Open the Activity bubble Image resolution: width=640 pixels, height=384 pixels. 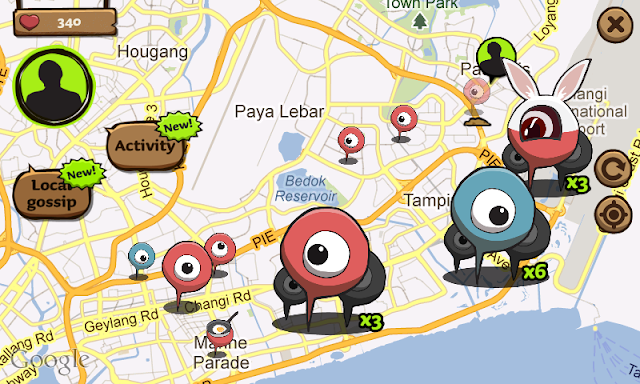(146, 145)
